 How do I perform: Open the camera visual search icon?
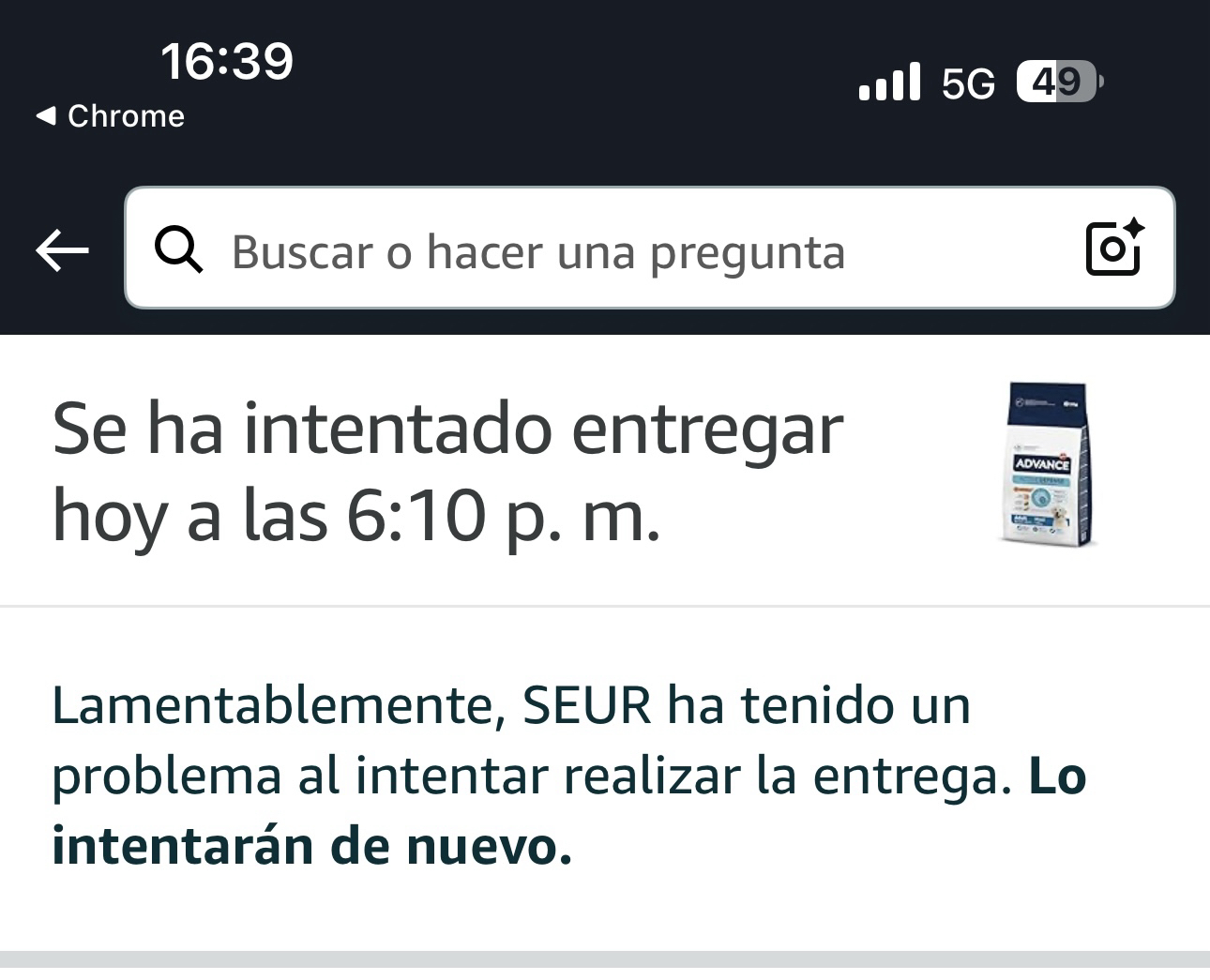1113,249
